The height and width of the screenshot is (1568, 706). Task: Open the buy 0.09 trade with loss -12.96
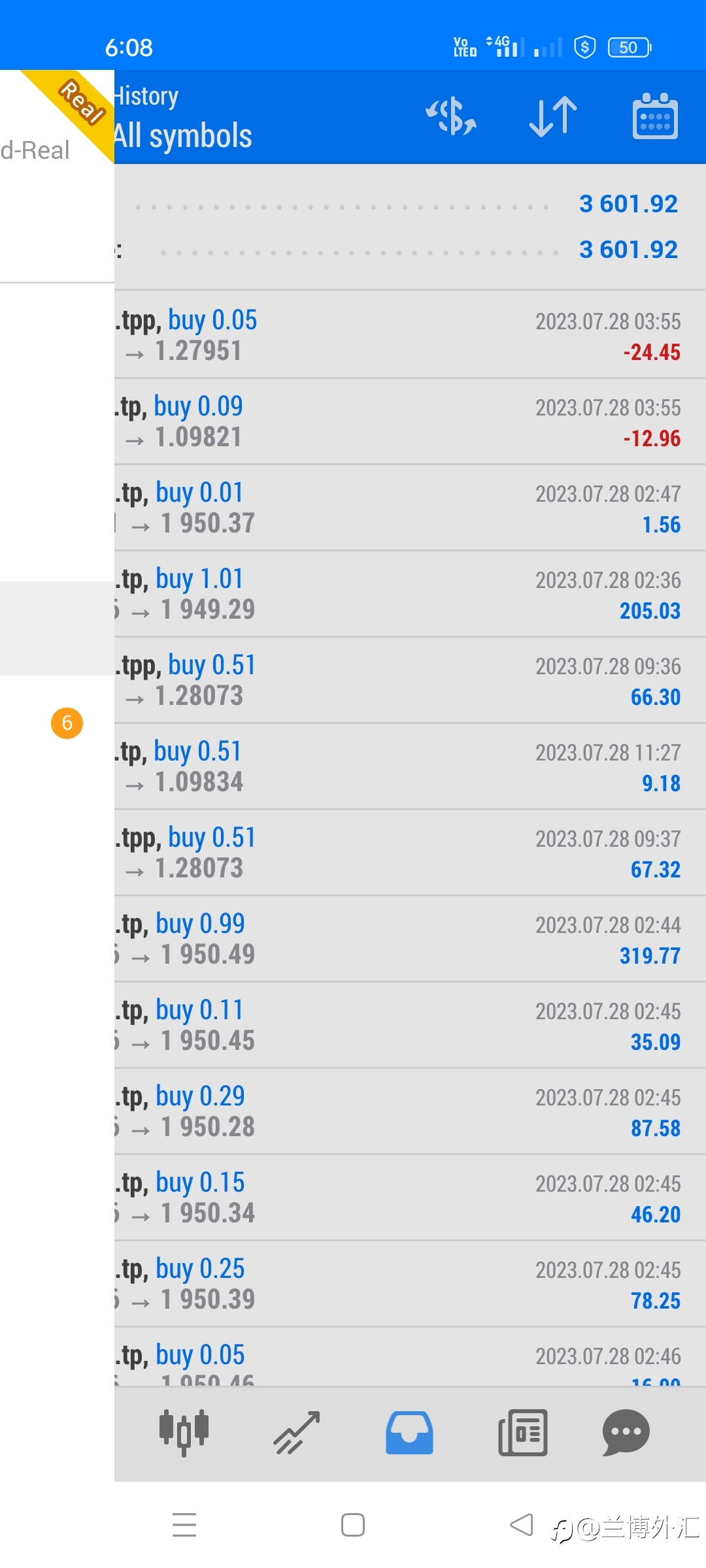click(410, 421)
